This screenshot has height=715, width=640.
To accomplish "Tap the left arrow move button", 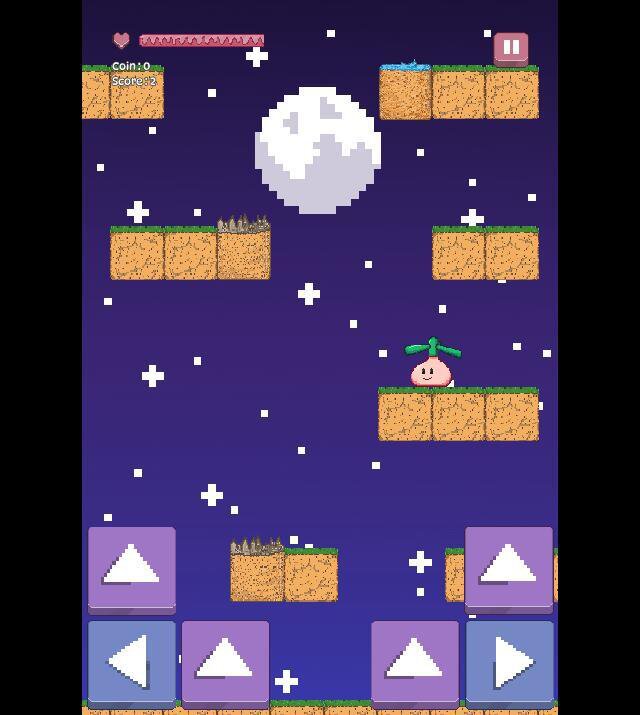I will [x=131, y=662].
